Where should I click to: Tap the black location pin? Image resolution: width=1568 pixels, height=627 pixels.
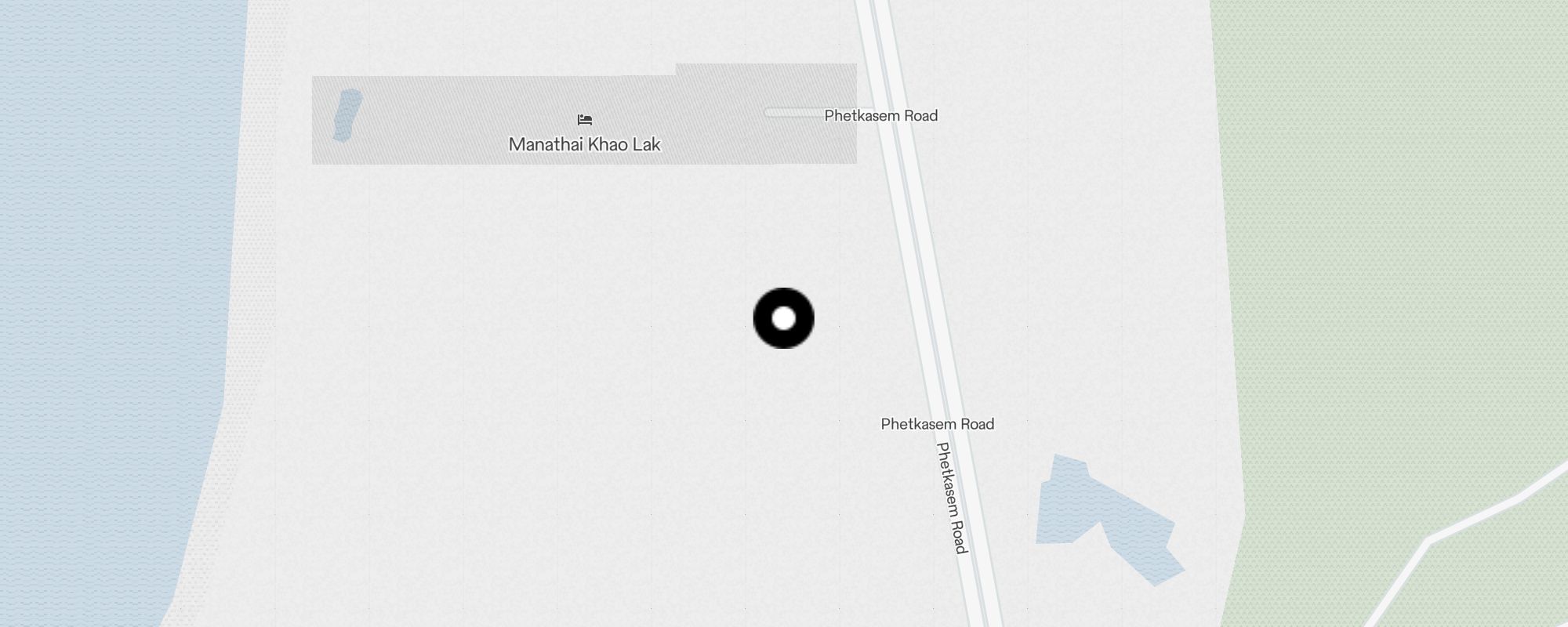[x=783, y=318]
